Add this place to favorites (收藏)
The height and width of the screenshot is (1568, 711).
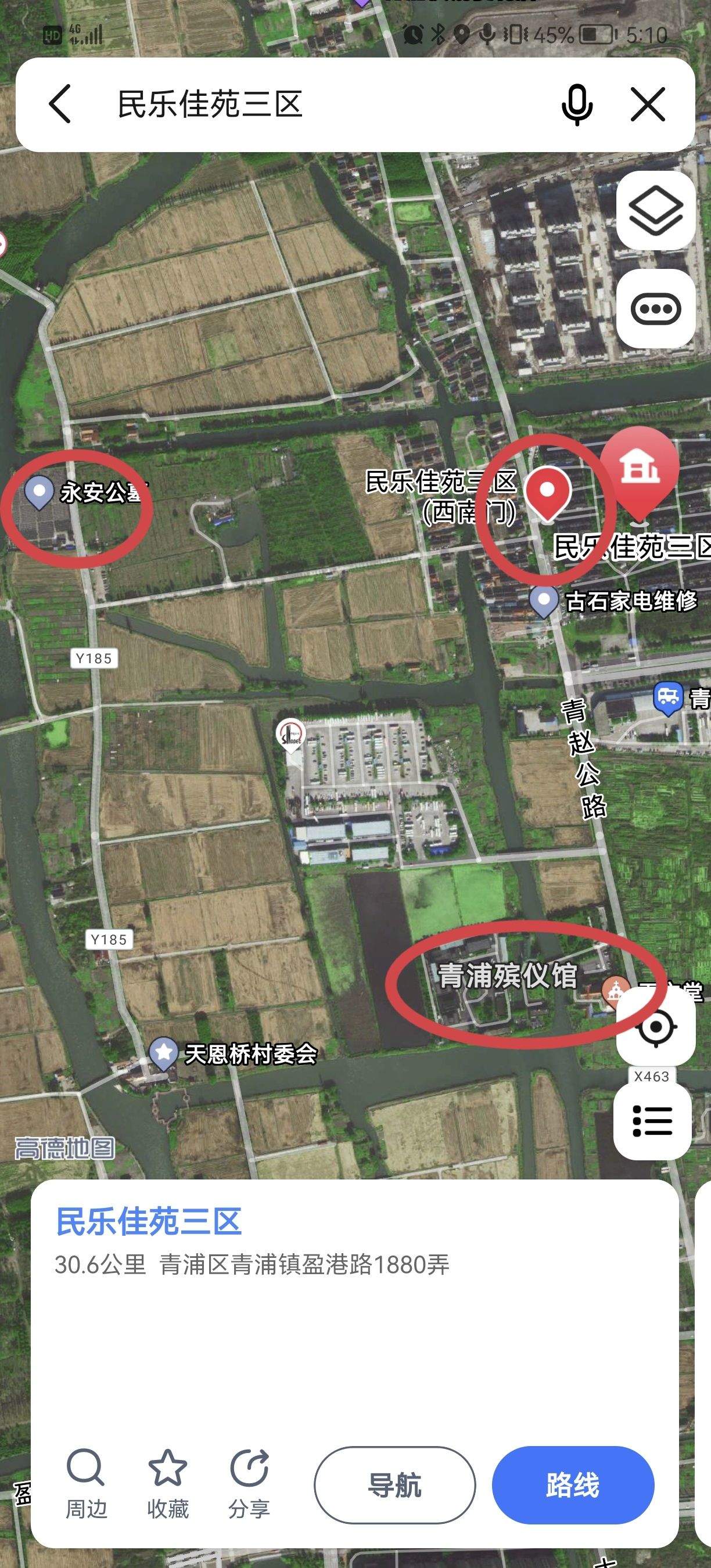coord(167,1484)
